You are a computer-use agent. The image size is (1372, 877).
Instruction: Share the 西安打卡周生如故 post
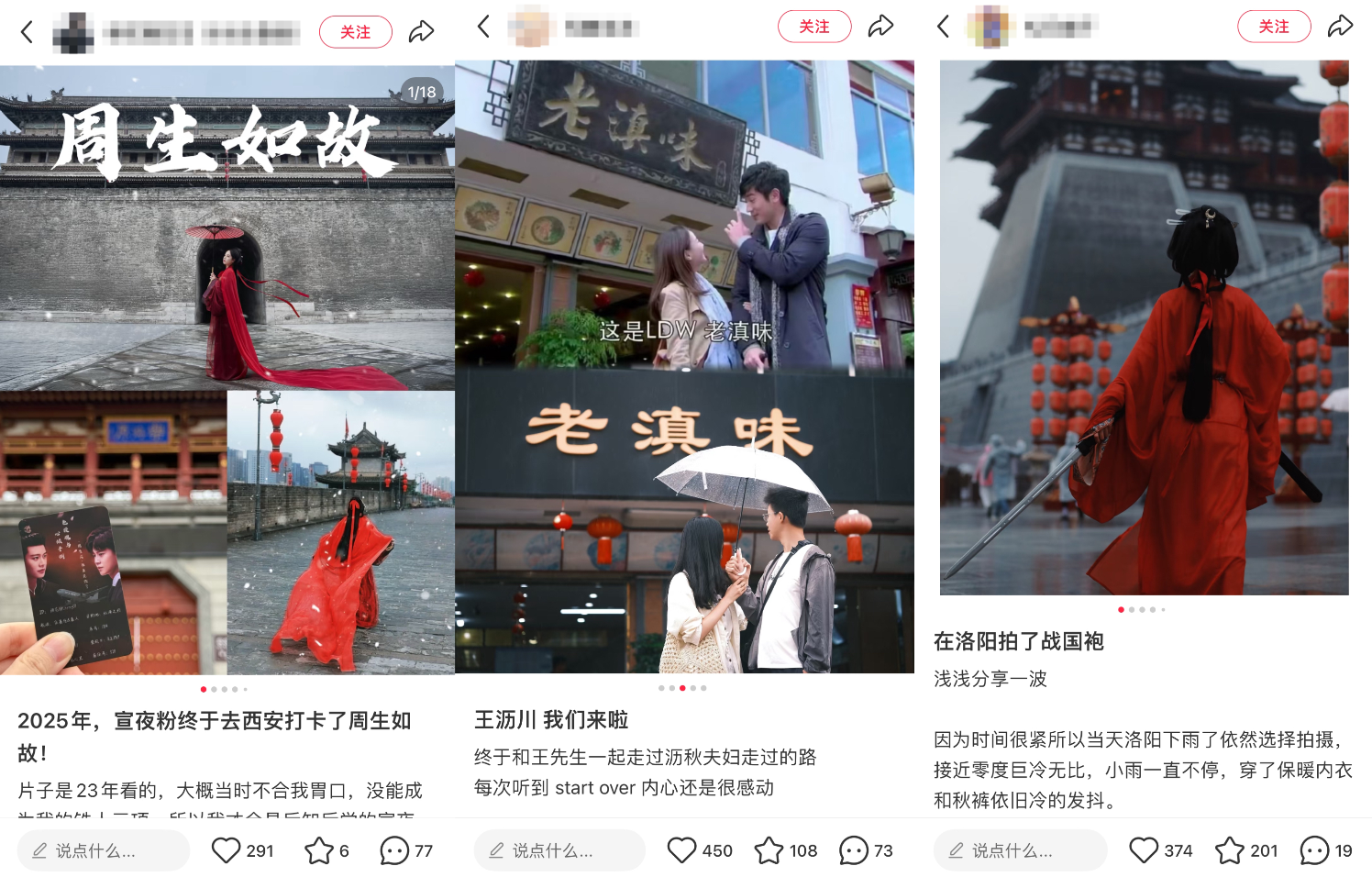(x=421, y=32)
